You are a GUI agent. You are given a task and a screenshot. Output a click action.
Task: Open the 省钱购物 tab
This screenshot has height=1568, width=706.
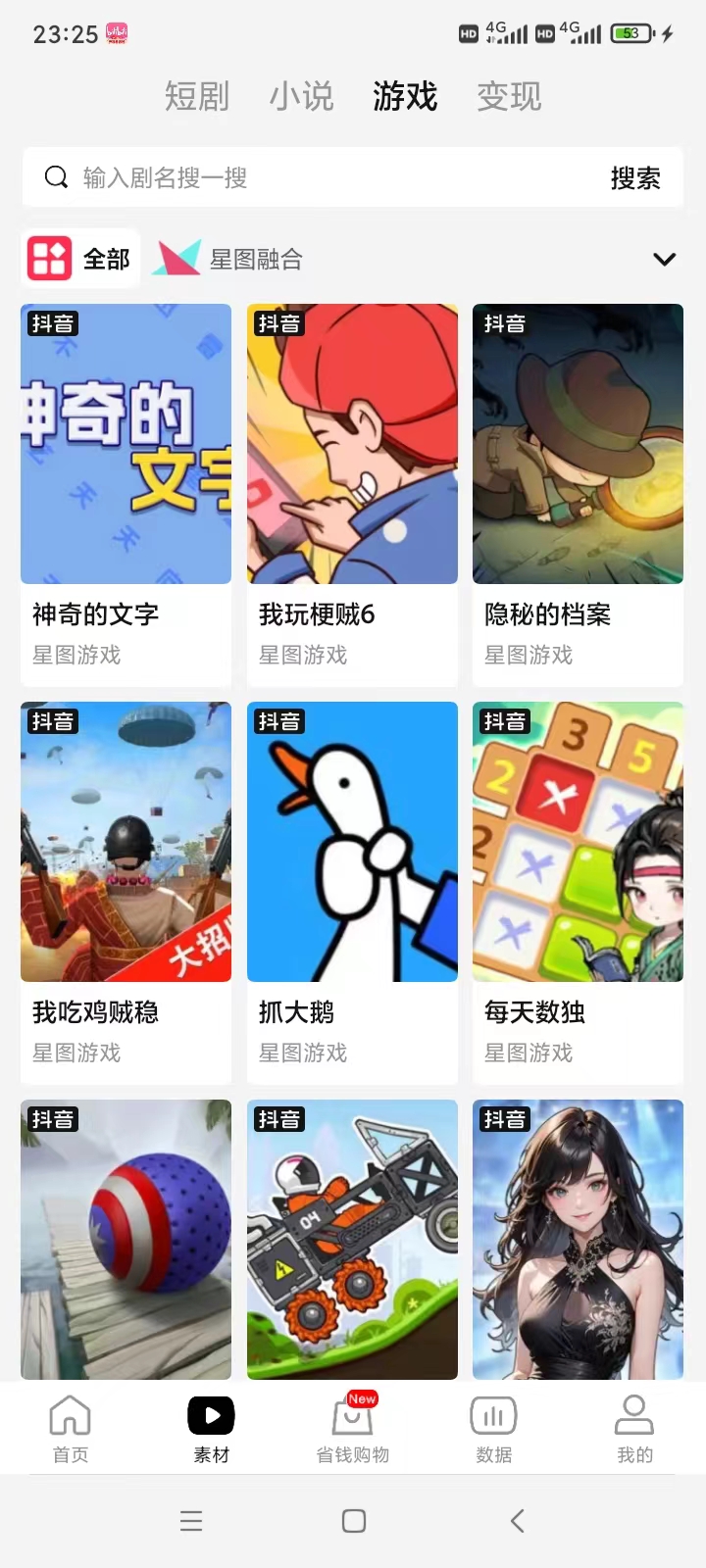pos(353,1429)
